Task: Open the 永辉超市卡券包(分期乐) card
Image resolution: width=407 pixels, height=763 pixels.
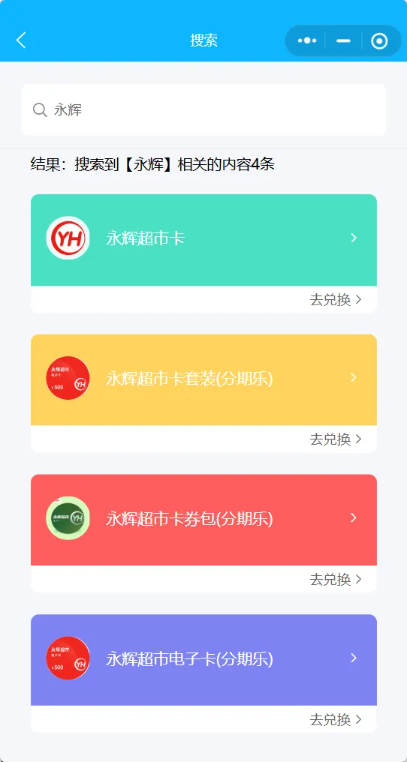Action: click(204, 520)
